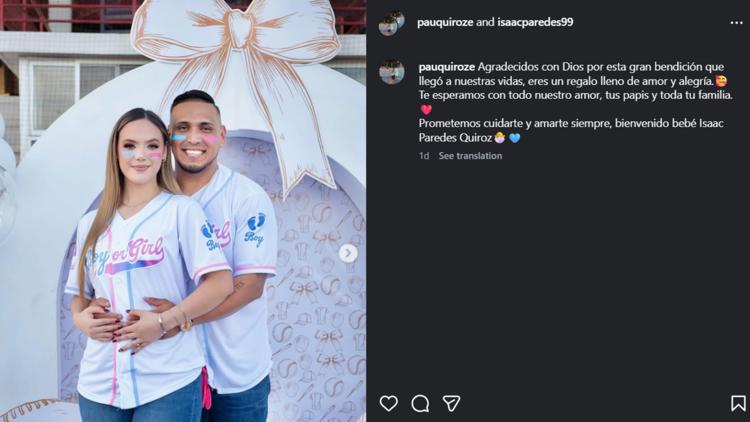Open pauquiroze username in the caption
The height and width of the screenshot is (422, 750).
click(447, 66)
